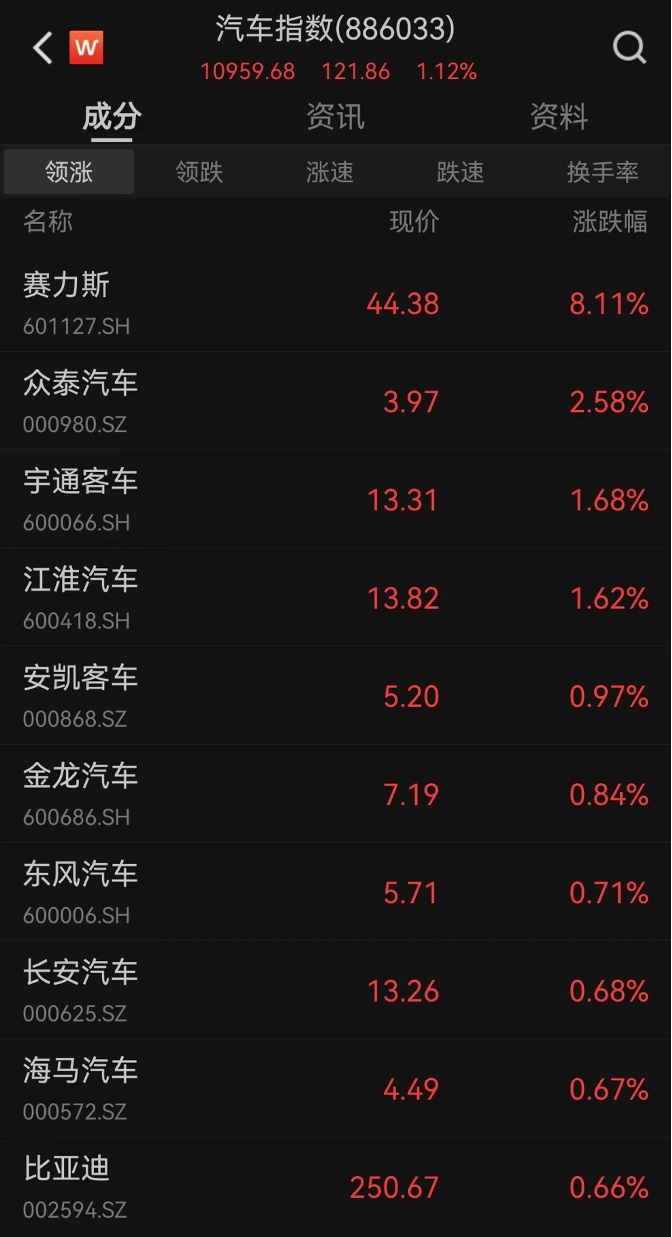Select the 涨速 filter
The image size is (672, 1237).
(x=330, y=172)
